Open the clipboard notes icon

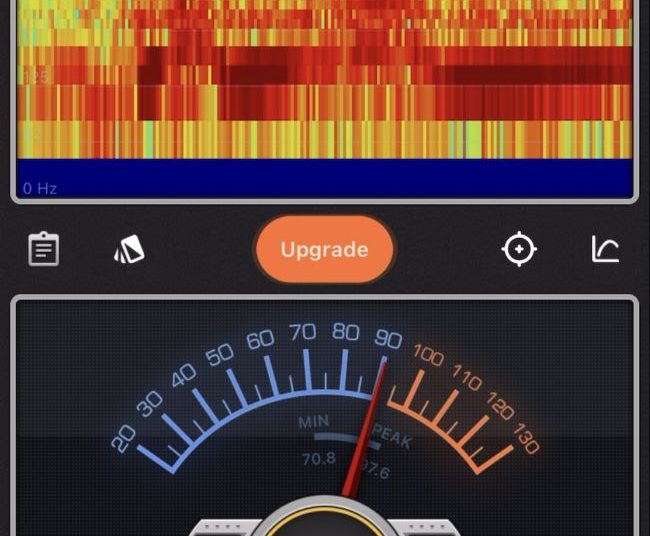click(43, 249)
